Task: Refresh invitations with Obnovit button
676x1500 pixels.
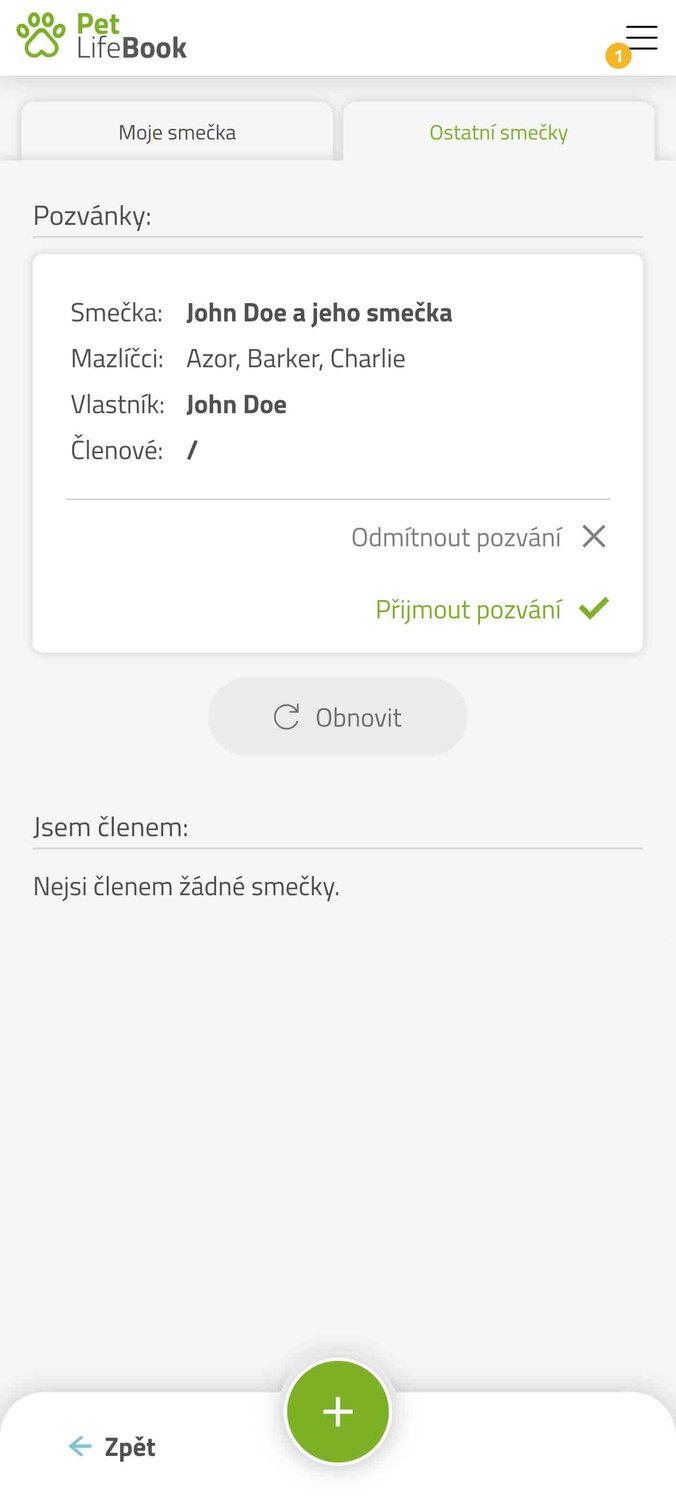Action: click(338, 717)
